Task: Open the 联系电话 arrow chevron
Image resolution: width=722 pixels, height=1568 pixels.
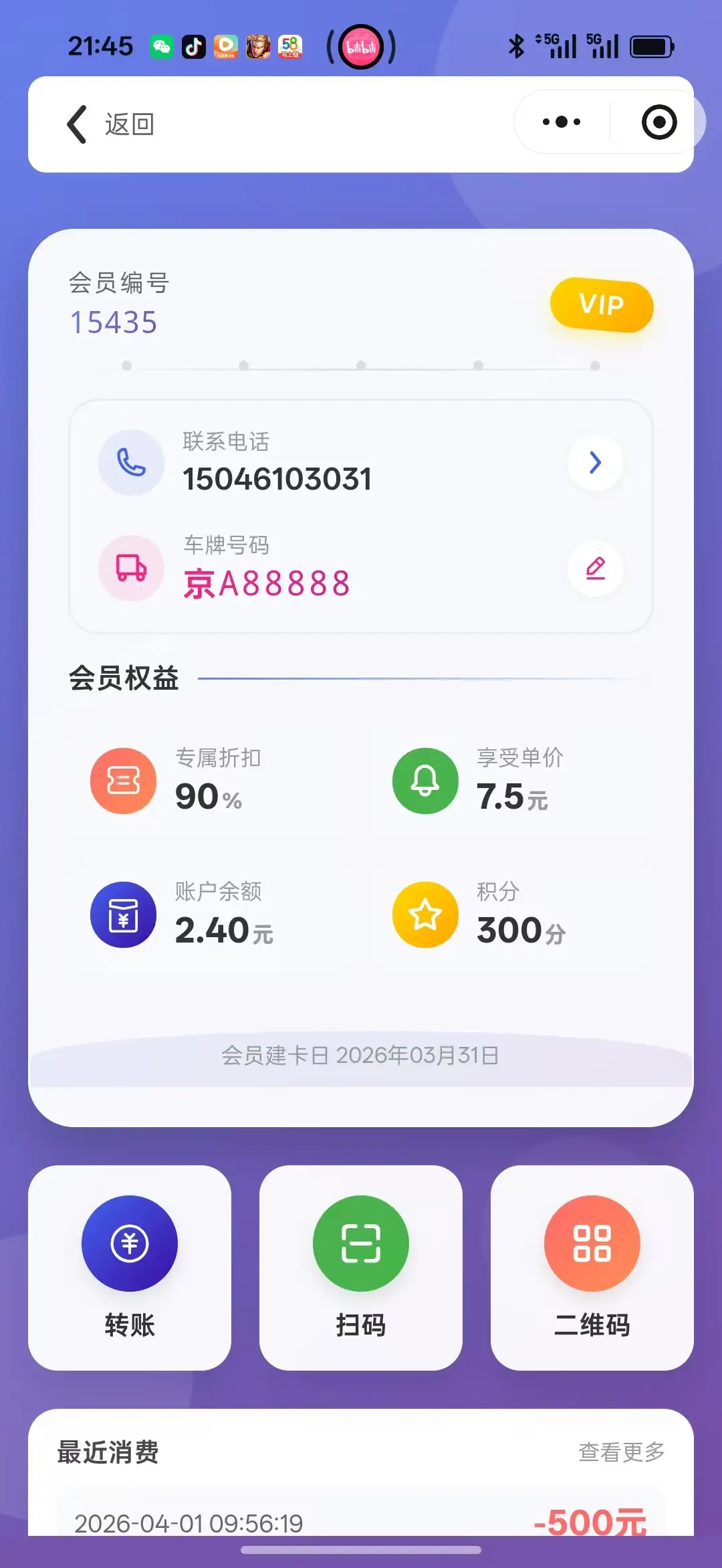Action: (x=595, y=462)
